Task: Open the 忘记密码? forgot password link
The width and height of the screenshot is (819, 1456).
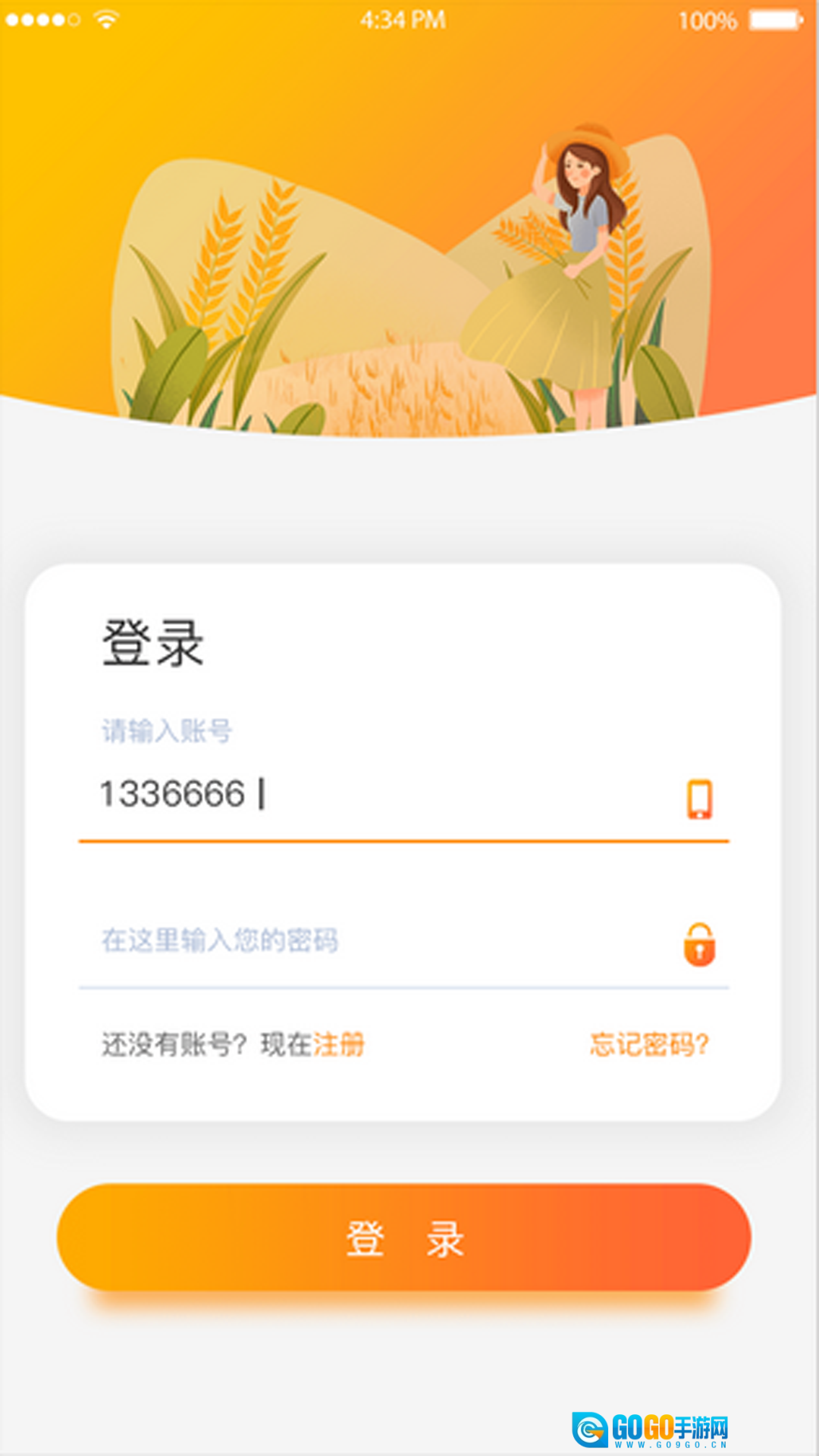Action: (x=649, y=1044)
